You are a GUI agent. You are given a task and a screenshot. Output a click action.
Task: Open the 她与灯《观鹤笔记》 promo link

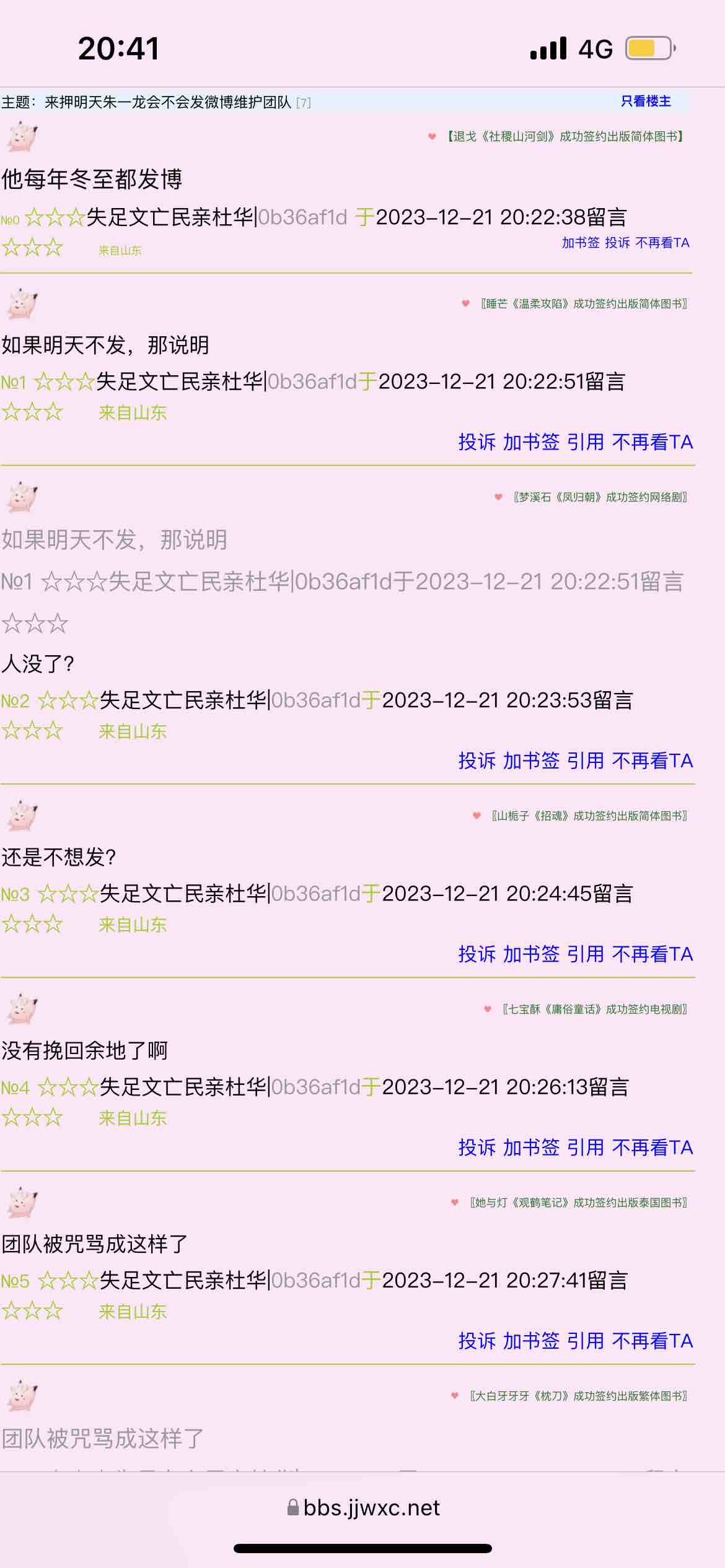[578, 1202]
